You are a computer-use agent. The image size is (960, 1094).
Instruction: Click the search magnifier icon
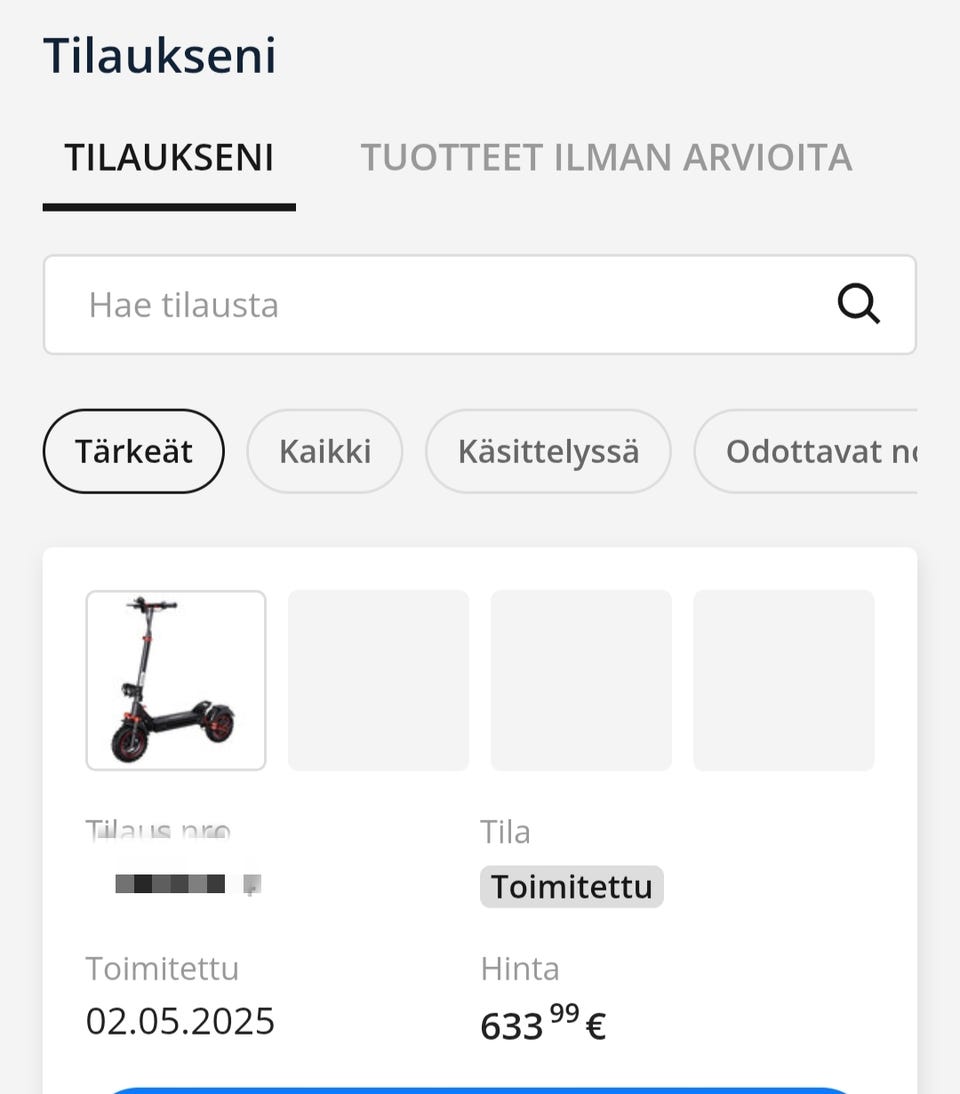pos(858,304)
